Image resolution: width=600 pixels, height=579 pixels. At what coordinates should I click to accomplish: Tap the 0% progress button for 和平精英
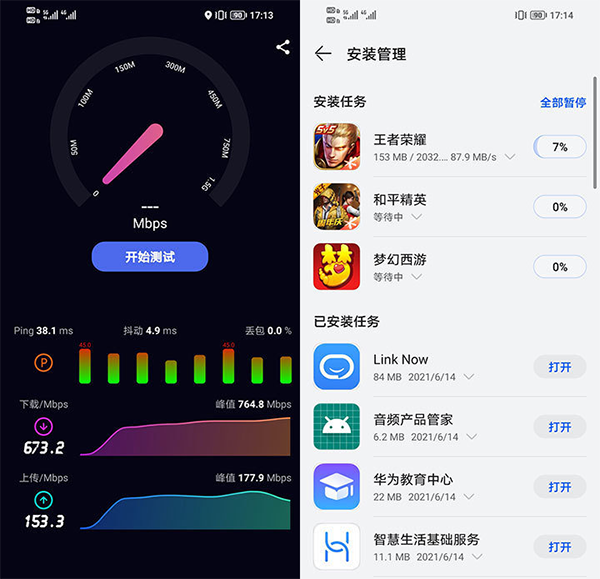pos(559,207)
